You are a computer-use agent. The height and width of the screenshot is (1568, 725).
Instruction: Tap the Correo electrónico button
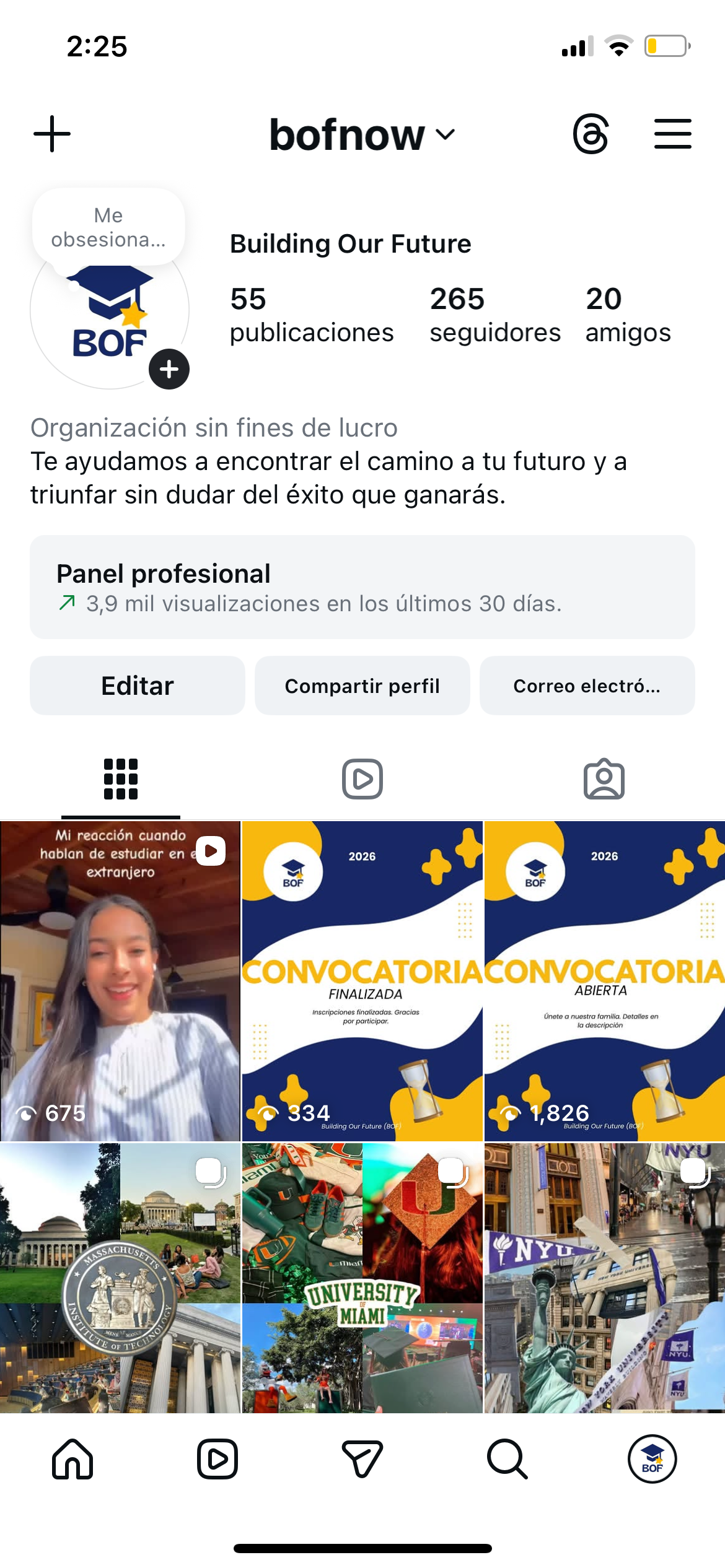click(x=587, y=686)
